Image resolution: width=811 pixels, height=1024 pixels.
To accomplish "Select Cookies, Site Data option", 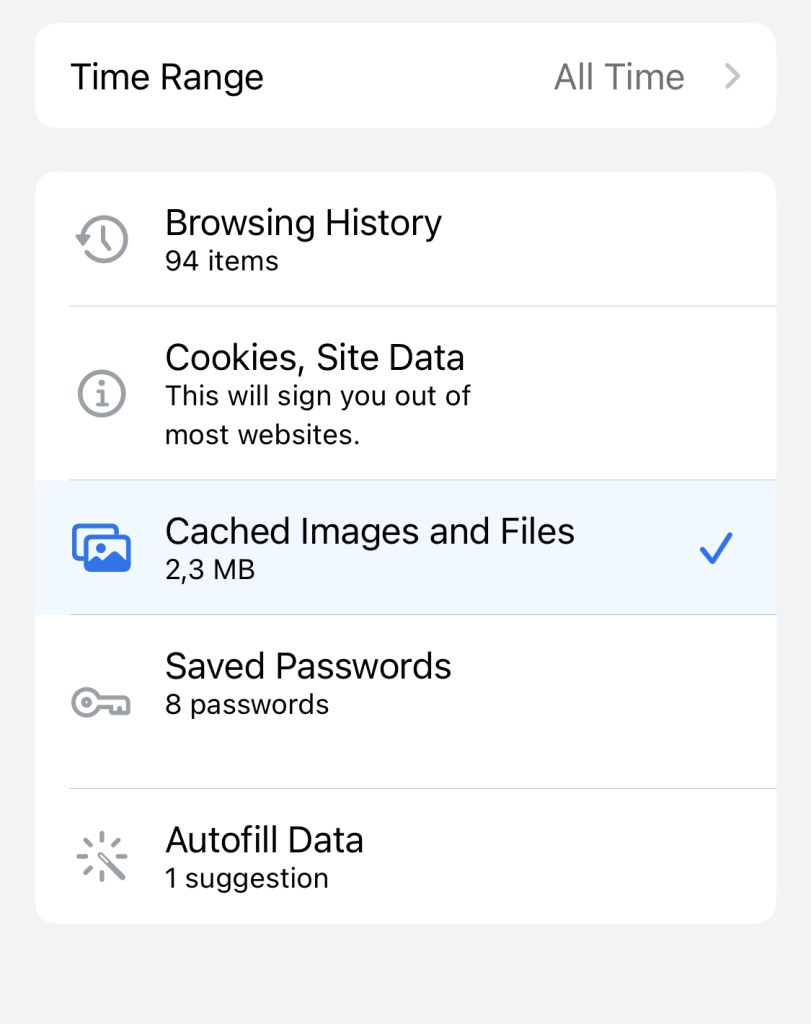I will click(405, 393).
